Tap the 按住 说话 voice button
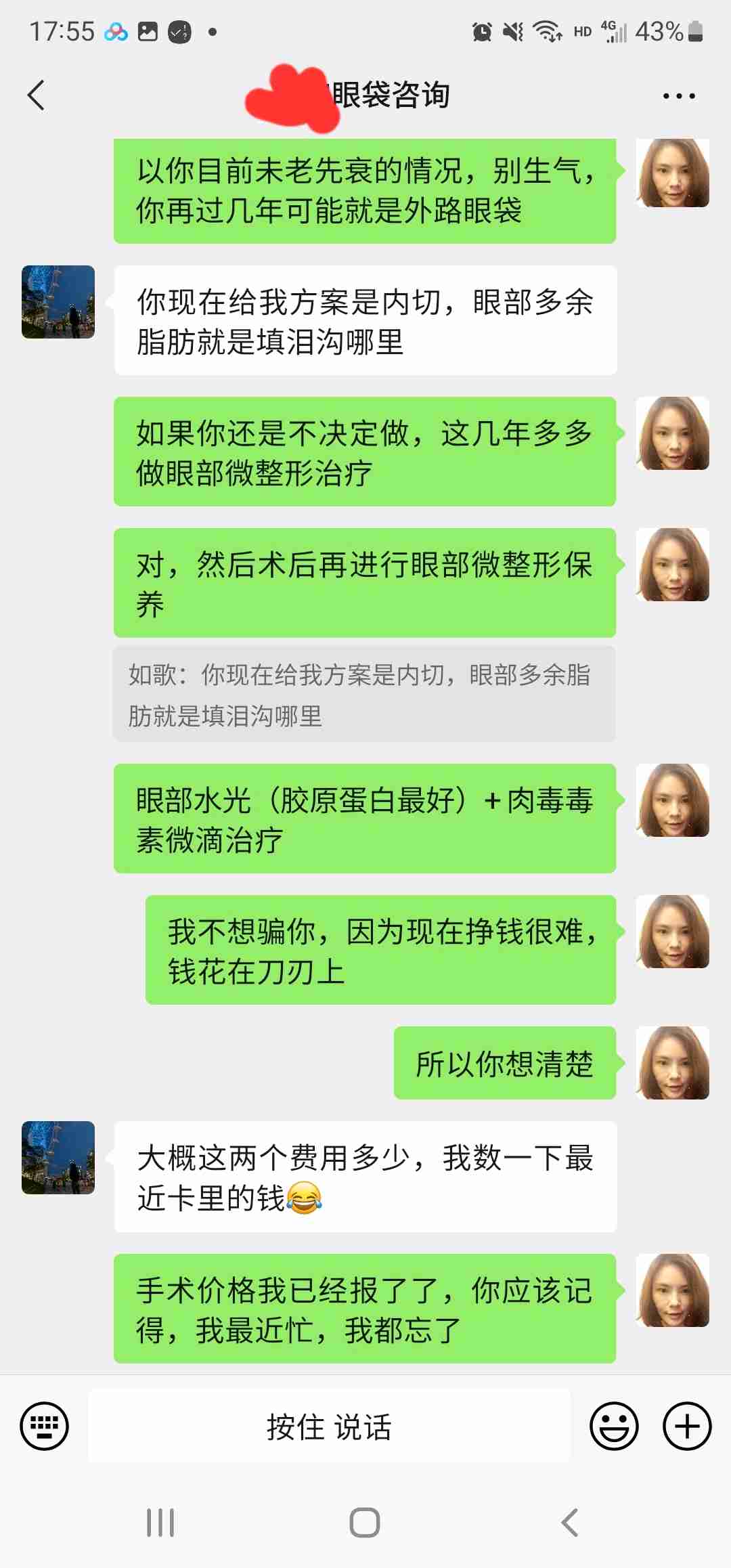Screen dimensions: 731x1568 pos(329,1426)
